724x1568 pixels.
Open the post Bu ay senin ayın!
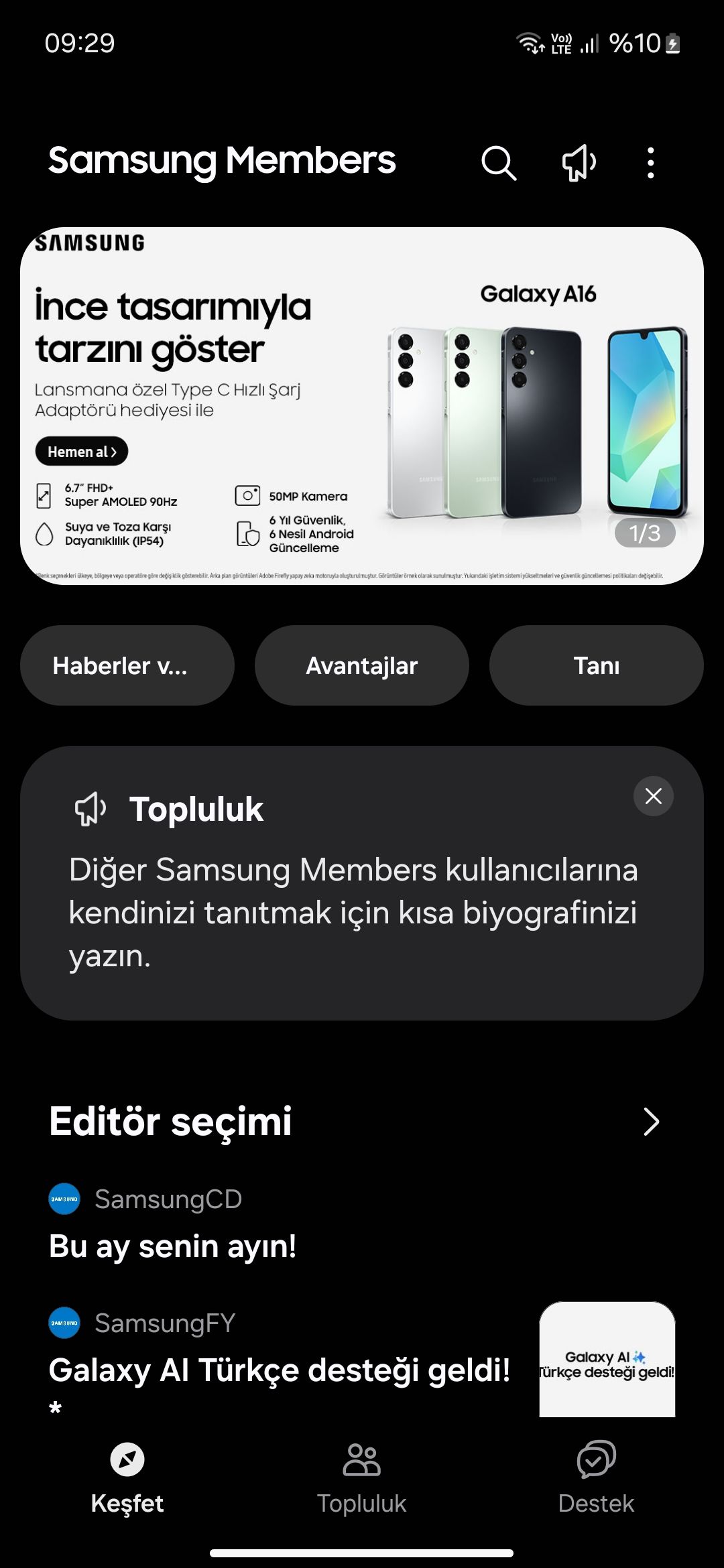(x=174, y=1245)
